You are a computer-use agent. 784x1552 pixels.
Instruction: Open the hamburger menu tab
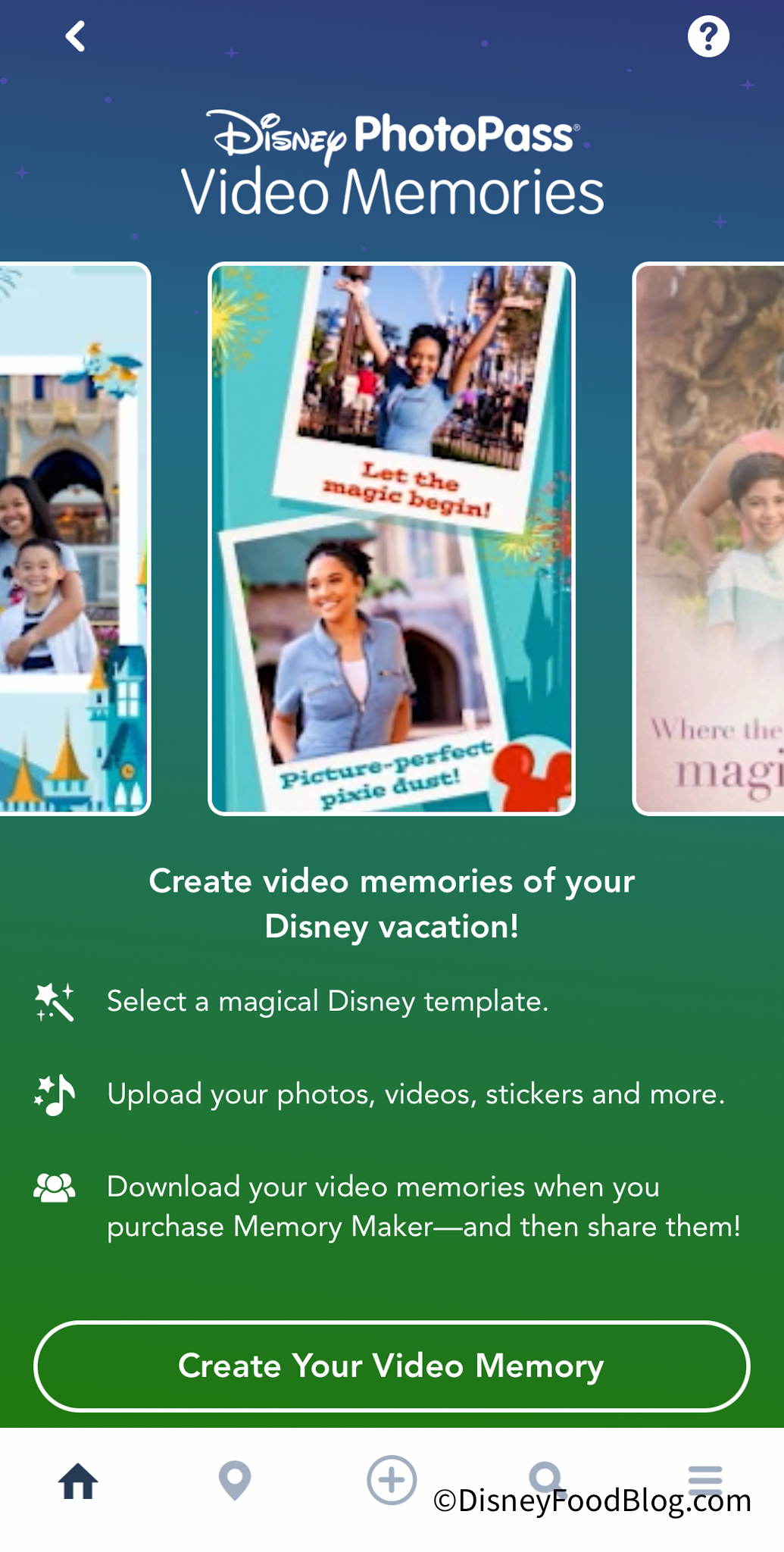pos(704,1476)
